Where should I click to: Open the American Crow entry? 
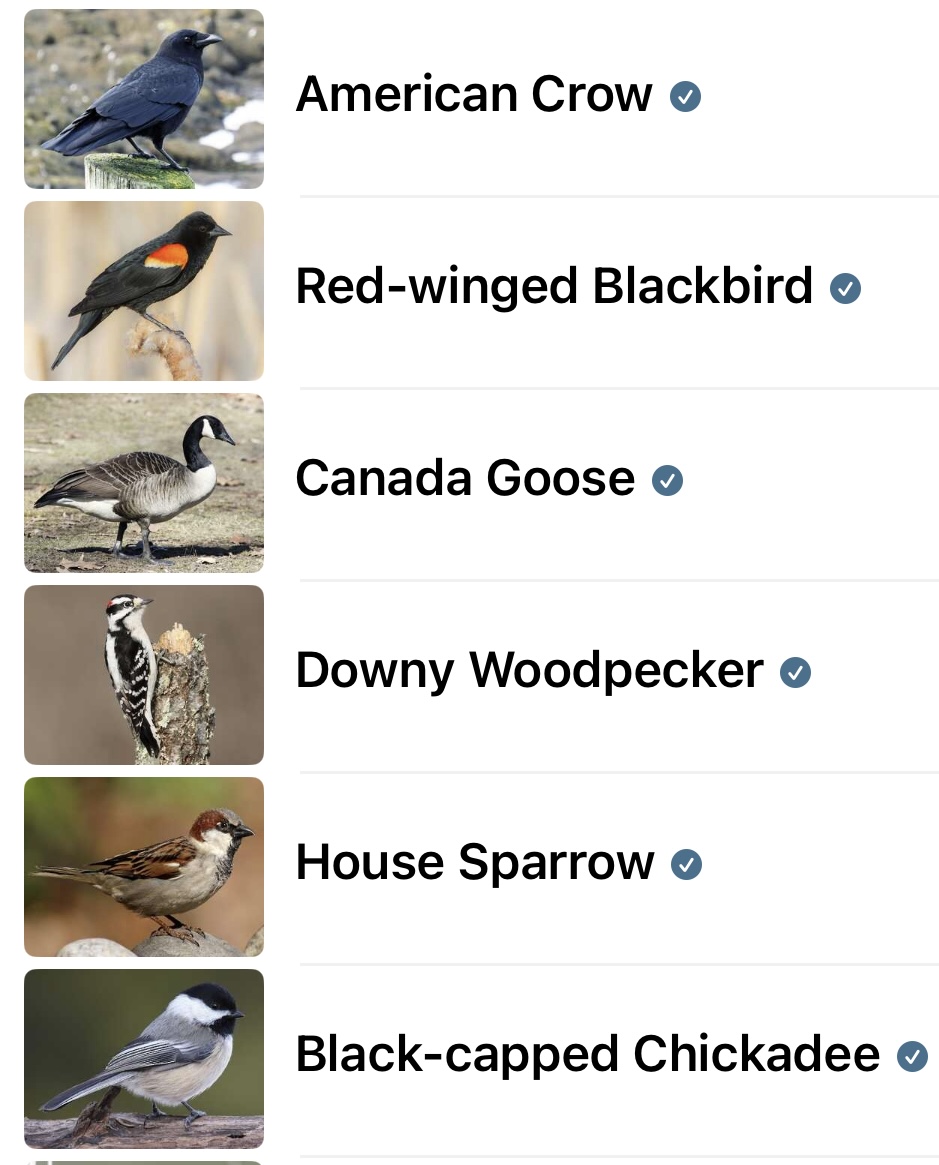[474, 96]
